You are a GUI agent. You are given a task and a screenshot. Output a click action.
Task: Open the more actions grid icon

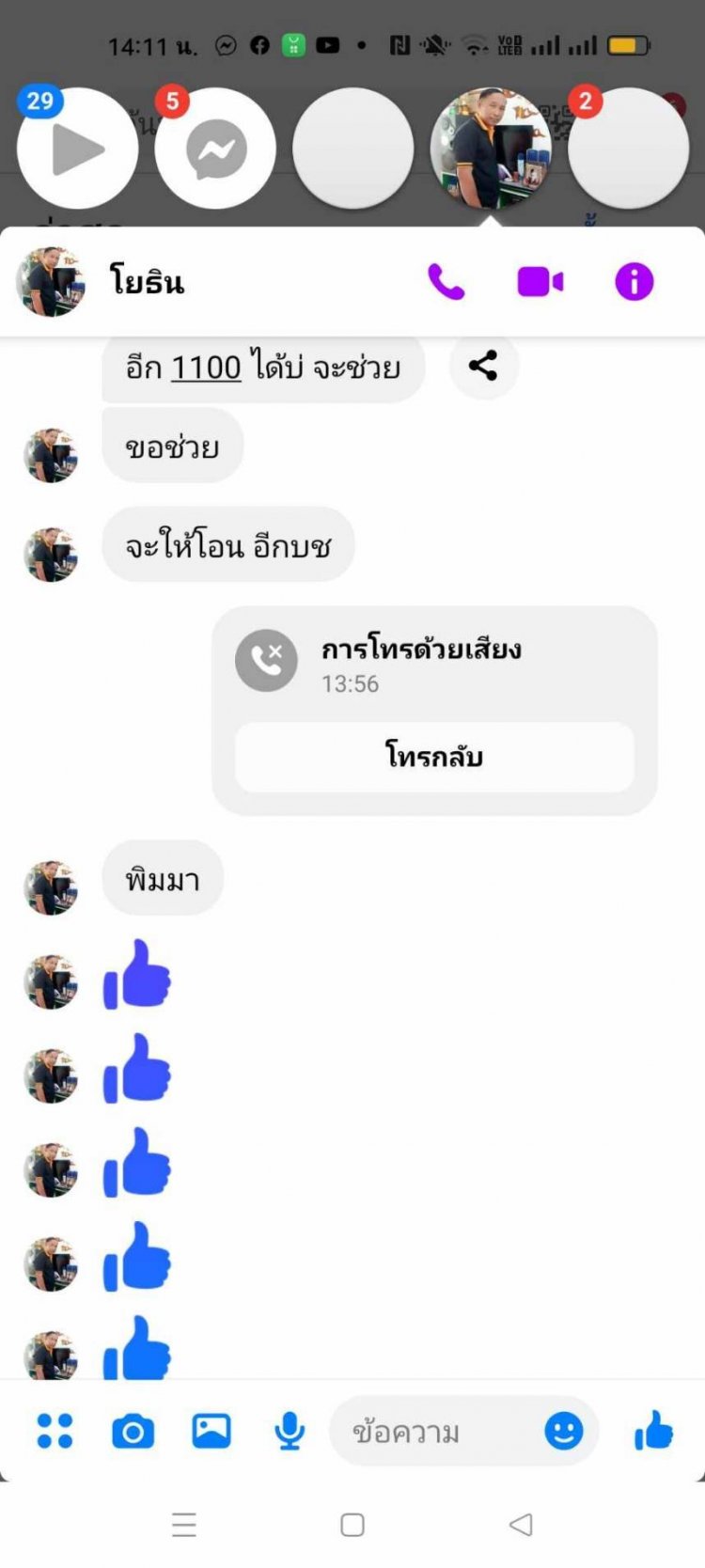[55, 1431]
